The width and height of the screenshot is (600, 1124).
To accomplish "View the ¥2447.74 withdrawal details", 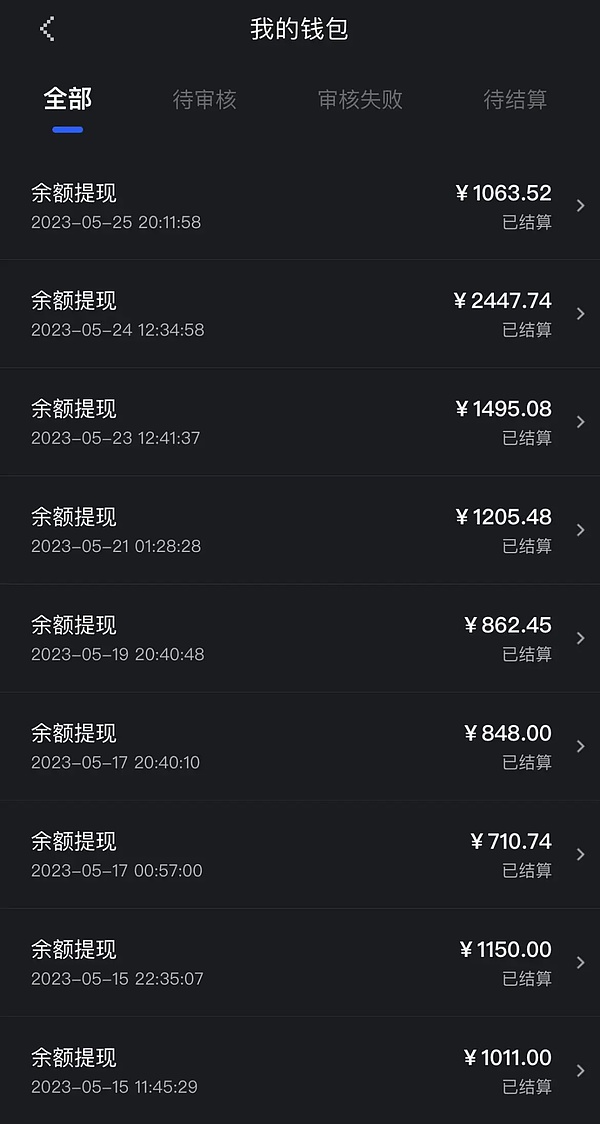I will [300, 314].
